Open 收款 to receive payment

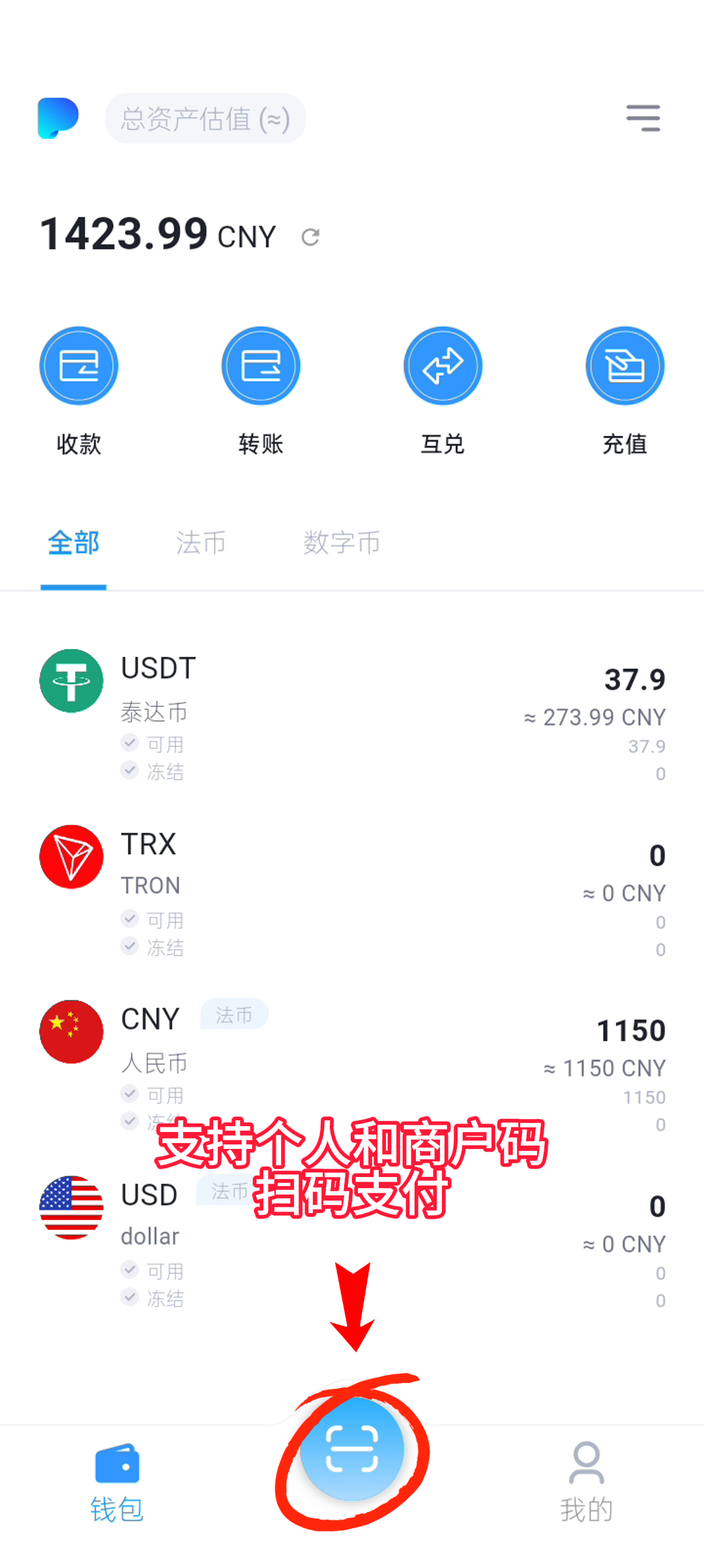point(79,367)
